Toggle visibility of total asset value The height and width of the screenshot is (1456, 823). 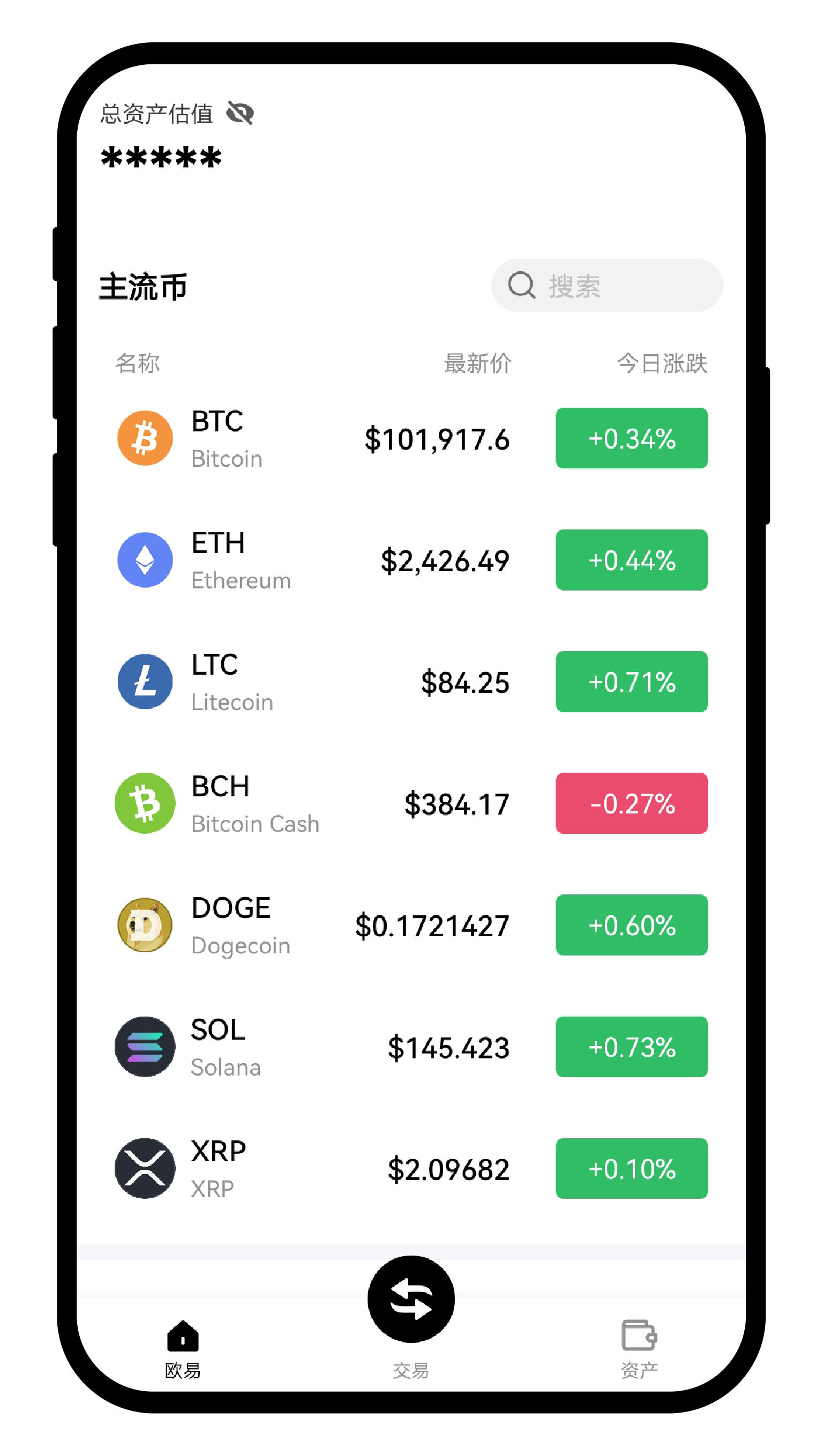[240, 113]
